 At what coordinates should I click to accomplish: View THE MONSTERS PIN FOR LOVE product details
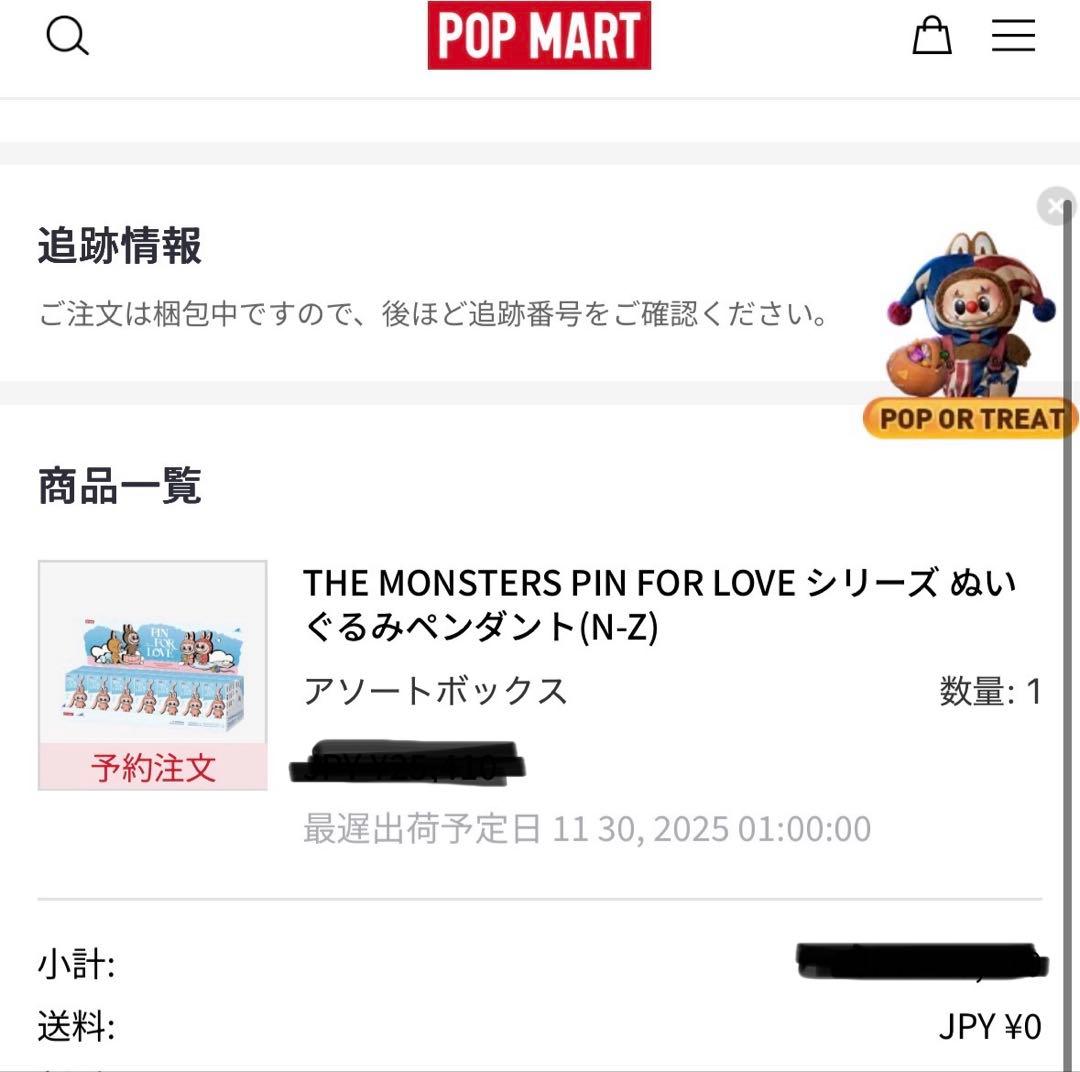click(x=658, y=604)
